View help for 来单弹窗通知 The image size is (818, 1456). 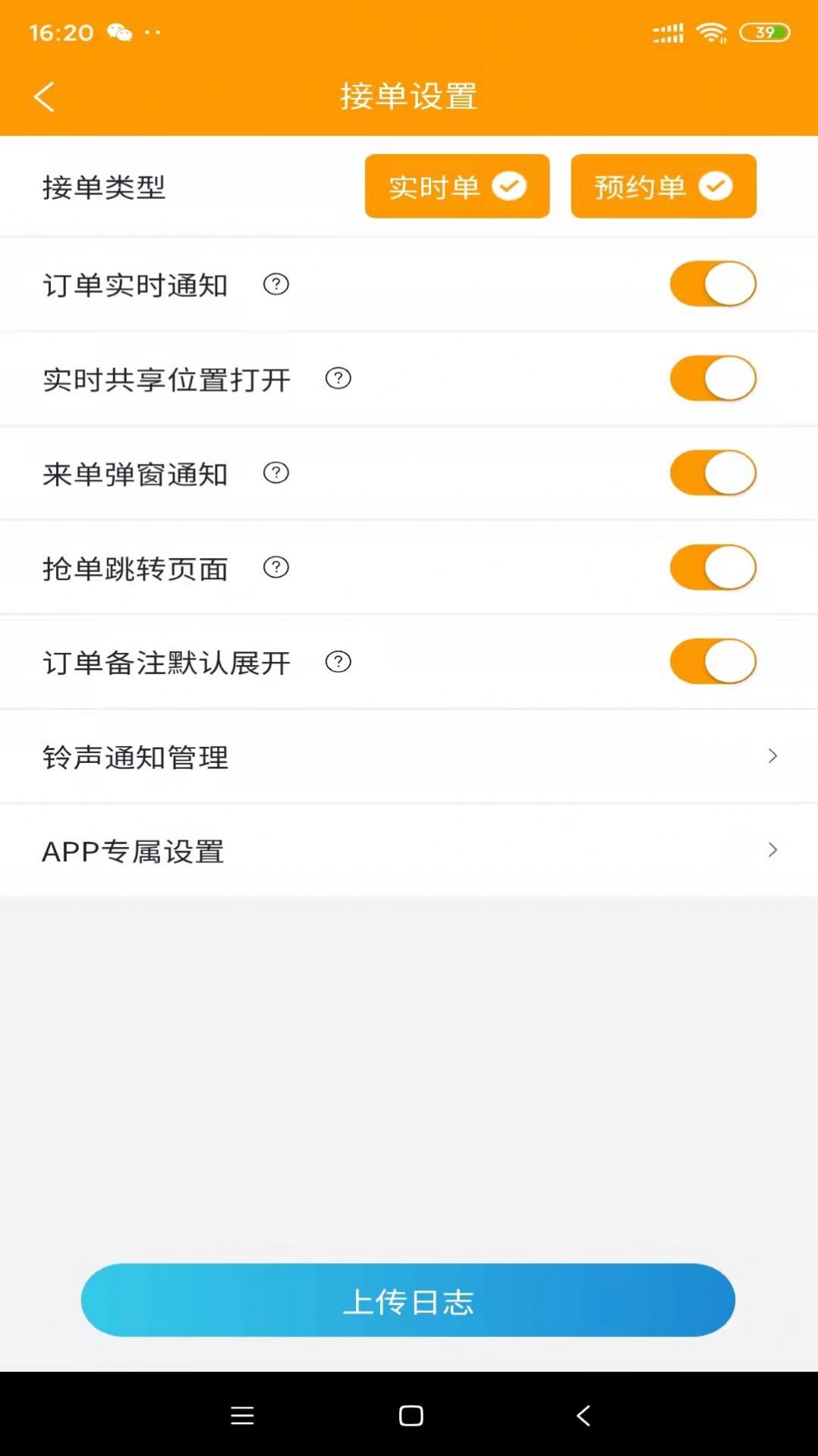click(x=275, y=472)
